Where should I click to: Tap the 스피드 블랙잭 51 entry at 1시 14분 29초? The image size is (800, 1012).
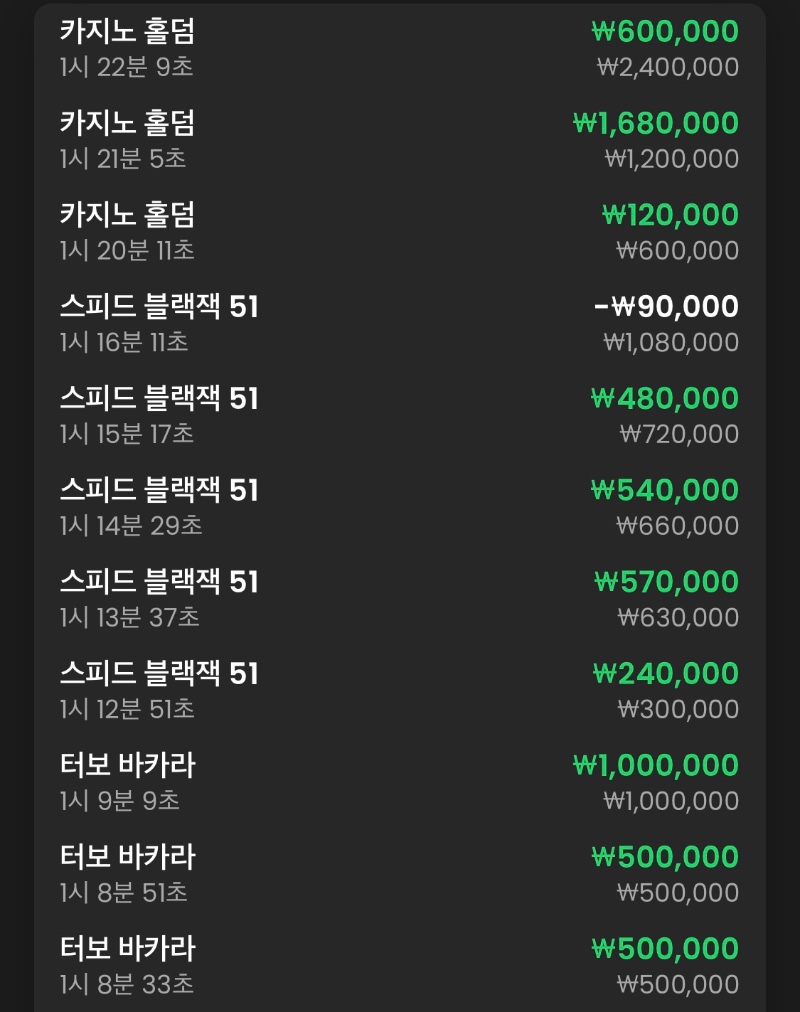point(400,507)
